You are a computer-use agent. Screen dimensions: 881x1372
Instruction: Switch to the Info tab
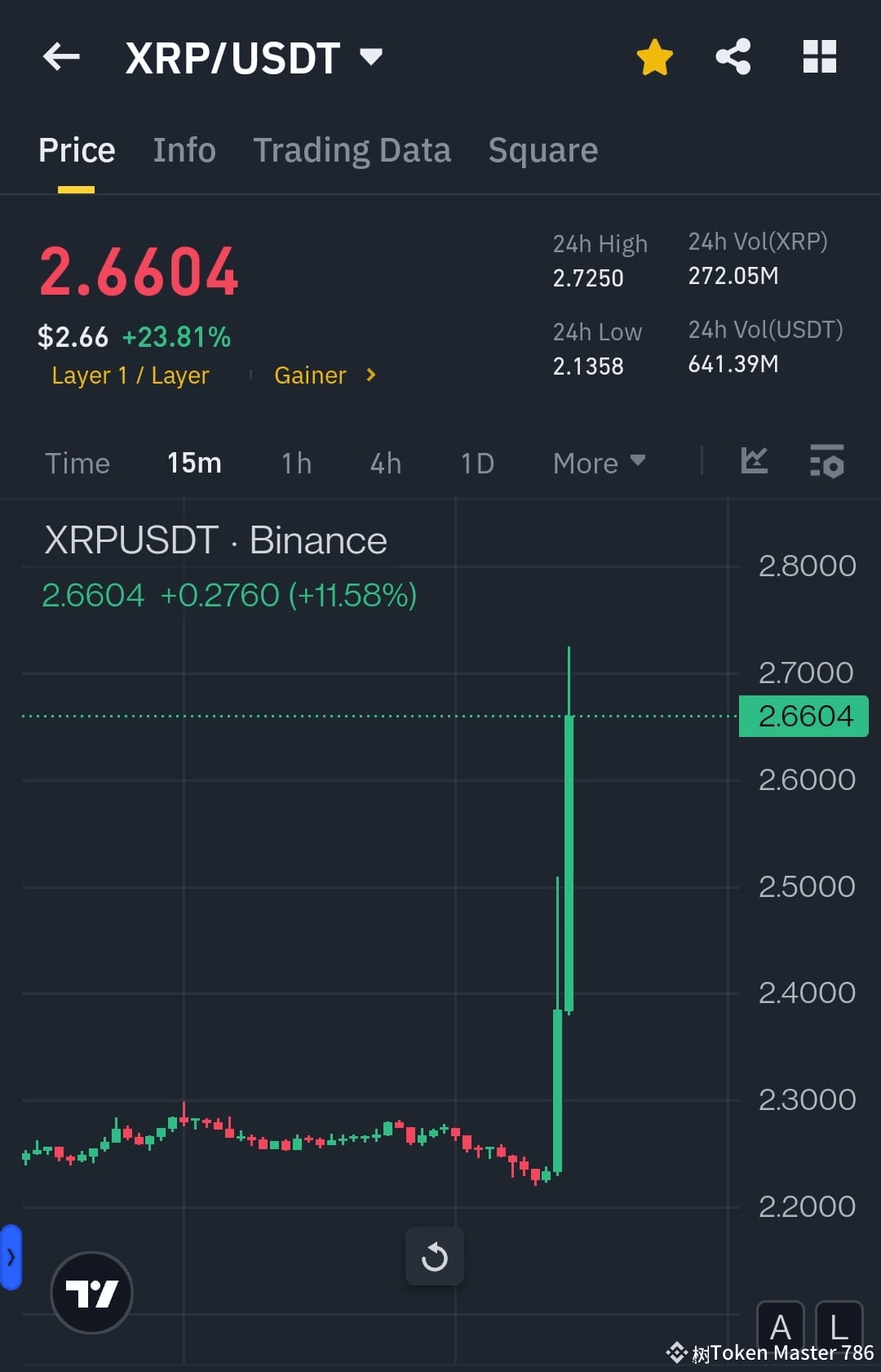click(184, 149)
